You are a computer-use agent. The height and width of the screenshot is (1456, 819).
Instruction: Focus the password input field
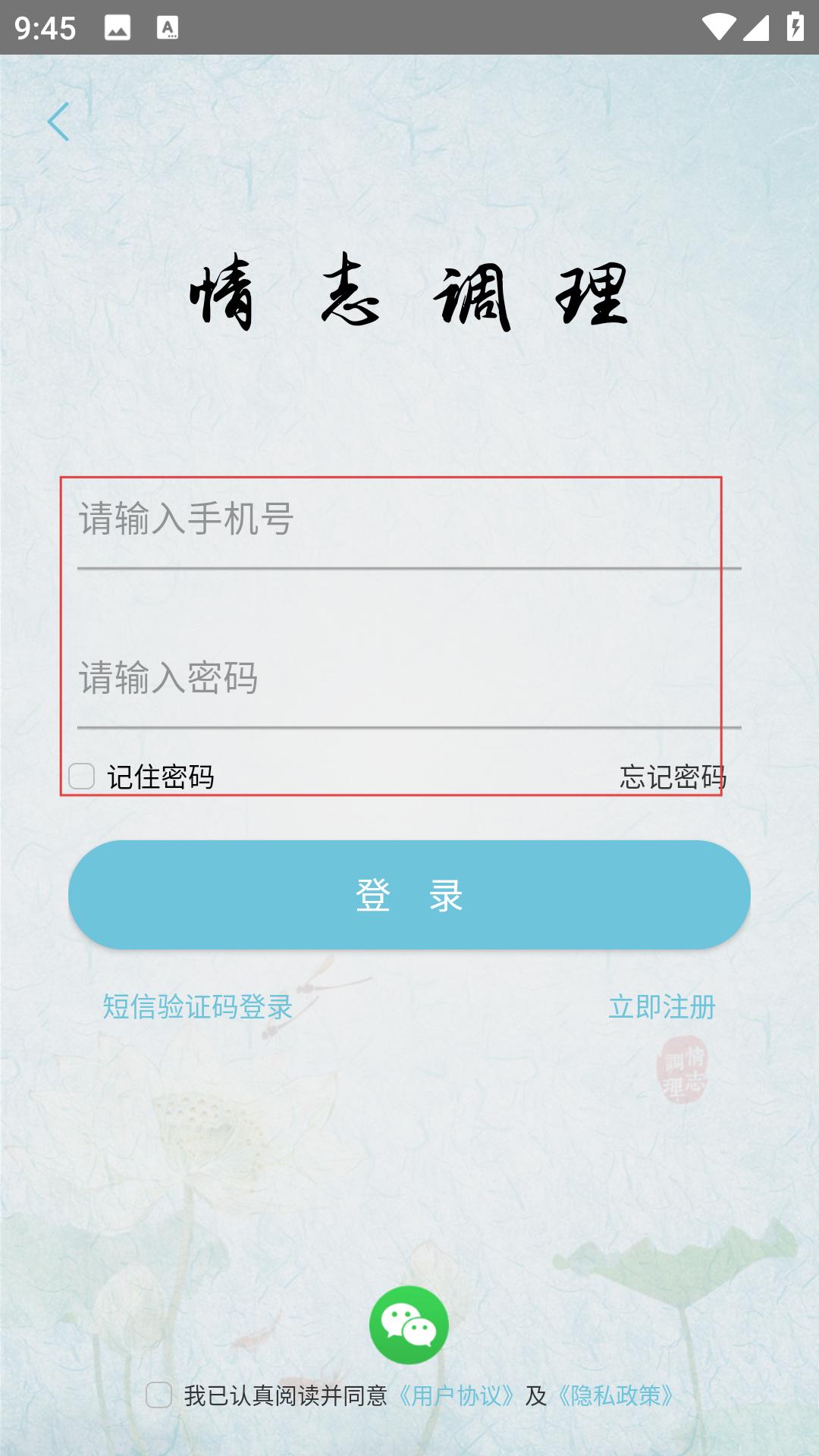click(408, 679)
